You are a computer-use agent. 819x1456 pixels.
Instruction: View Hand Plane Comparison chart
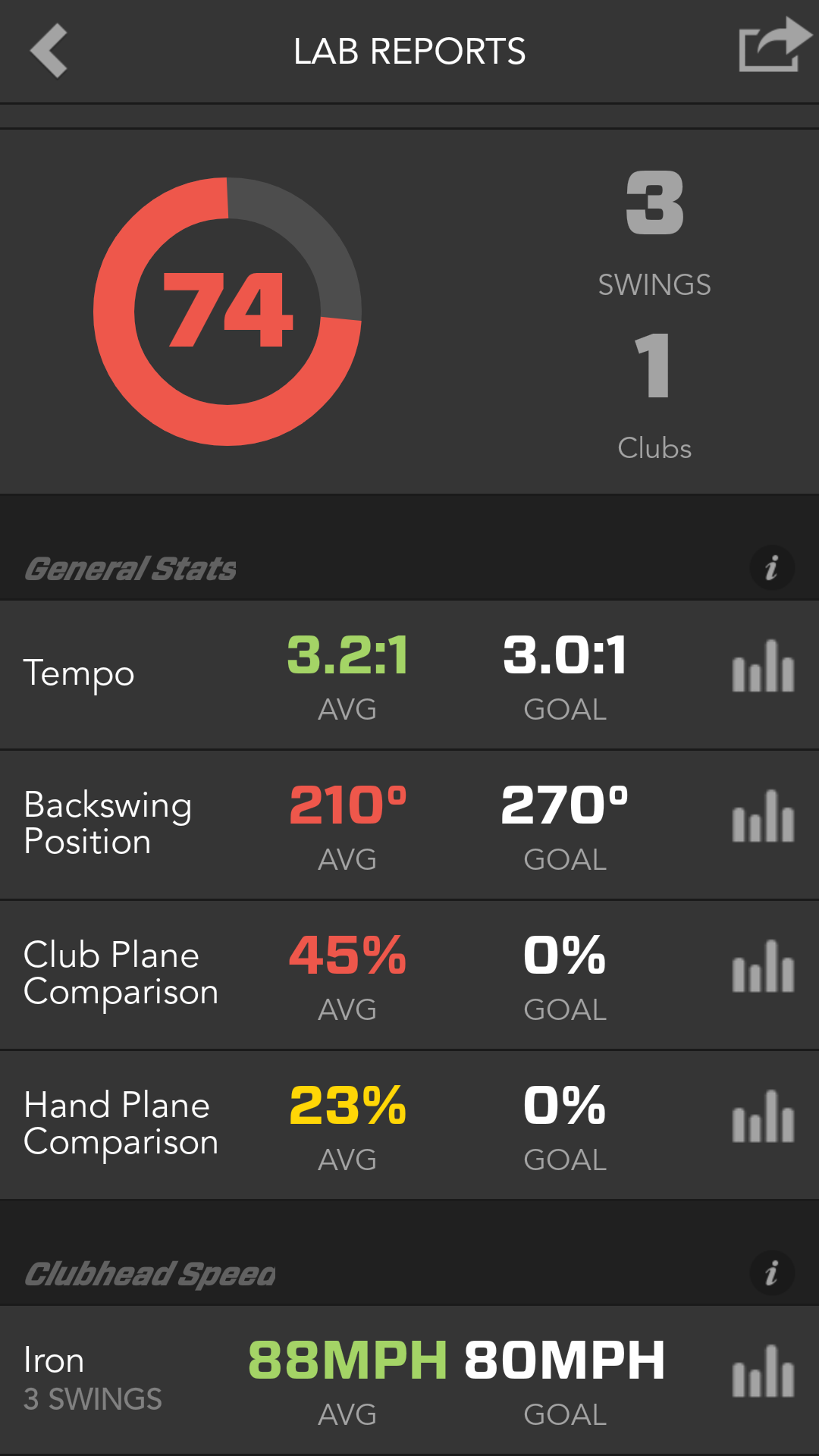coord(763,1117)
